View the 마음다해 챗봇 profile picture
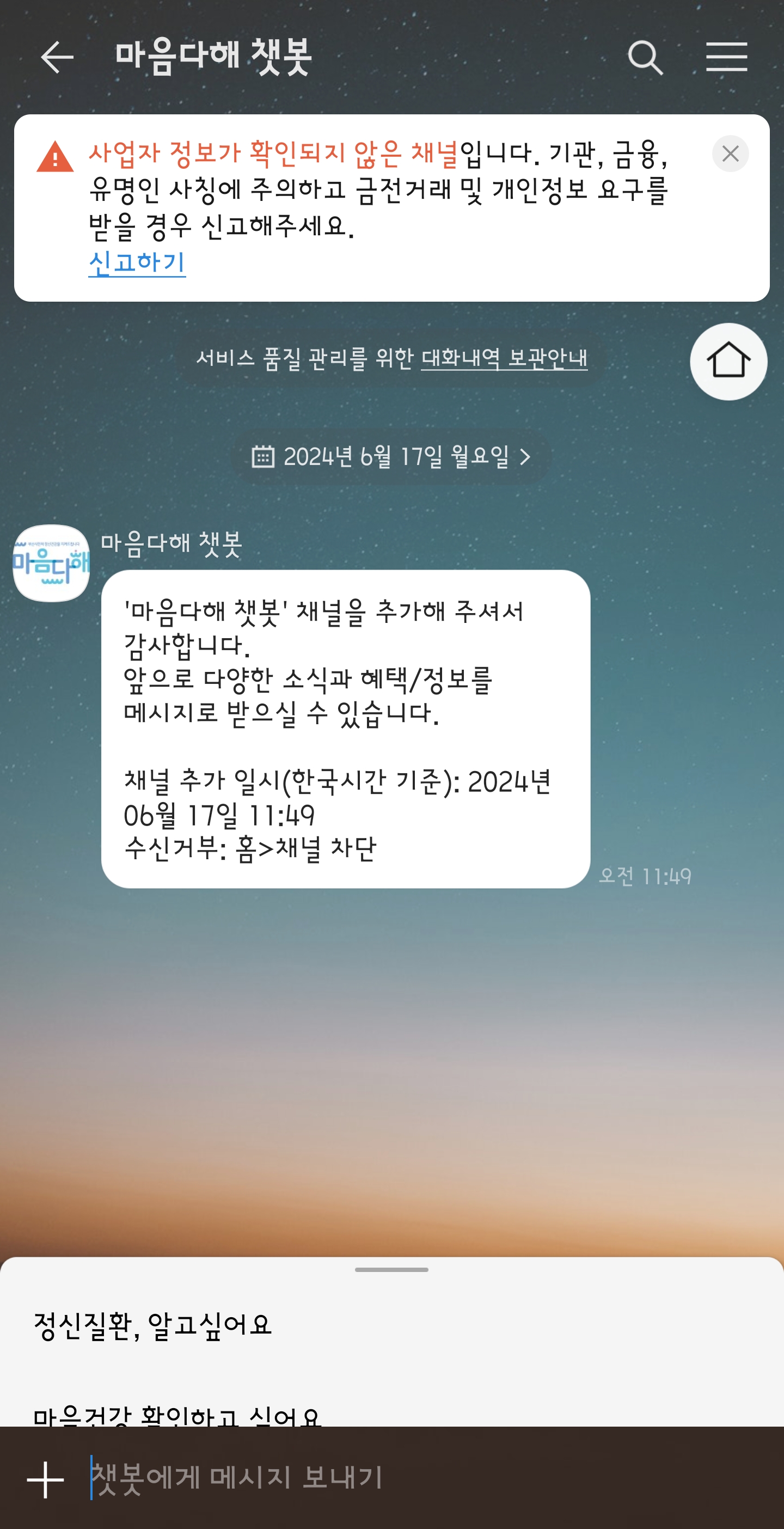 52,562
